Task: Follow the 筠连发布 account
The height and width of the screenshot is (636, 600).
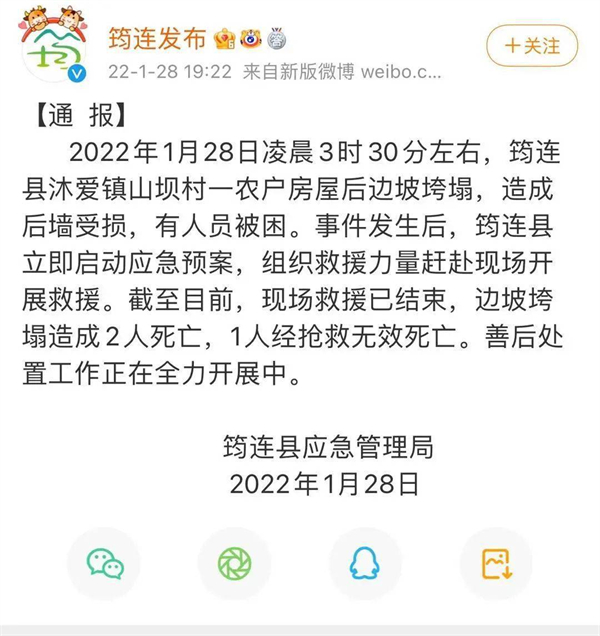Action: point(531,46)
